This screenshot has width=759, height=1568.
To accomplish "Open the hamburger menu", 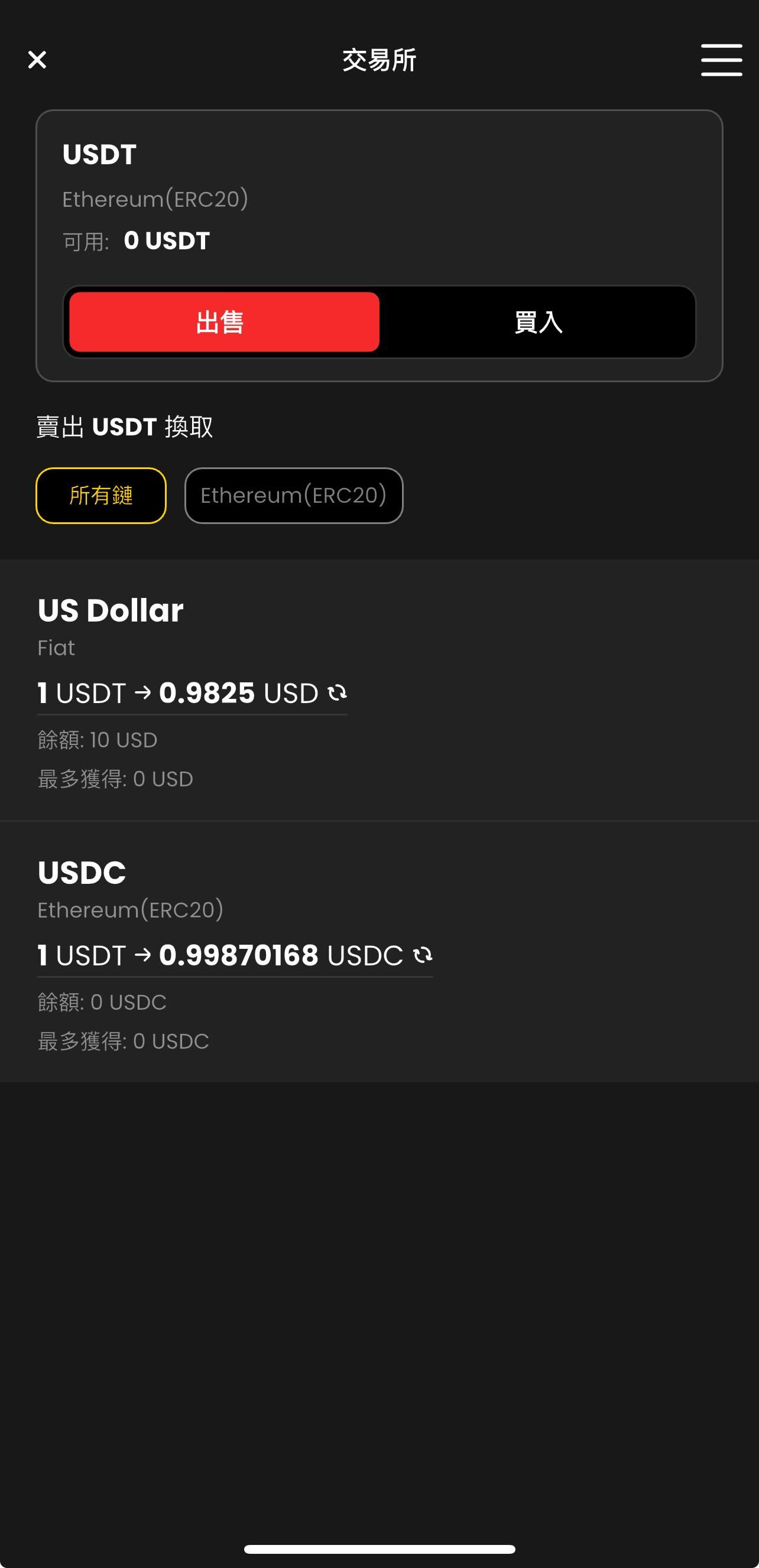I will coord(721,60).
